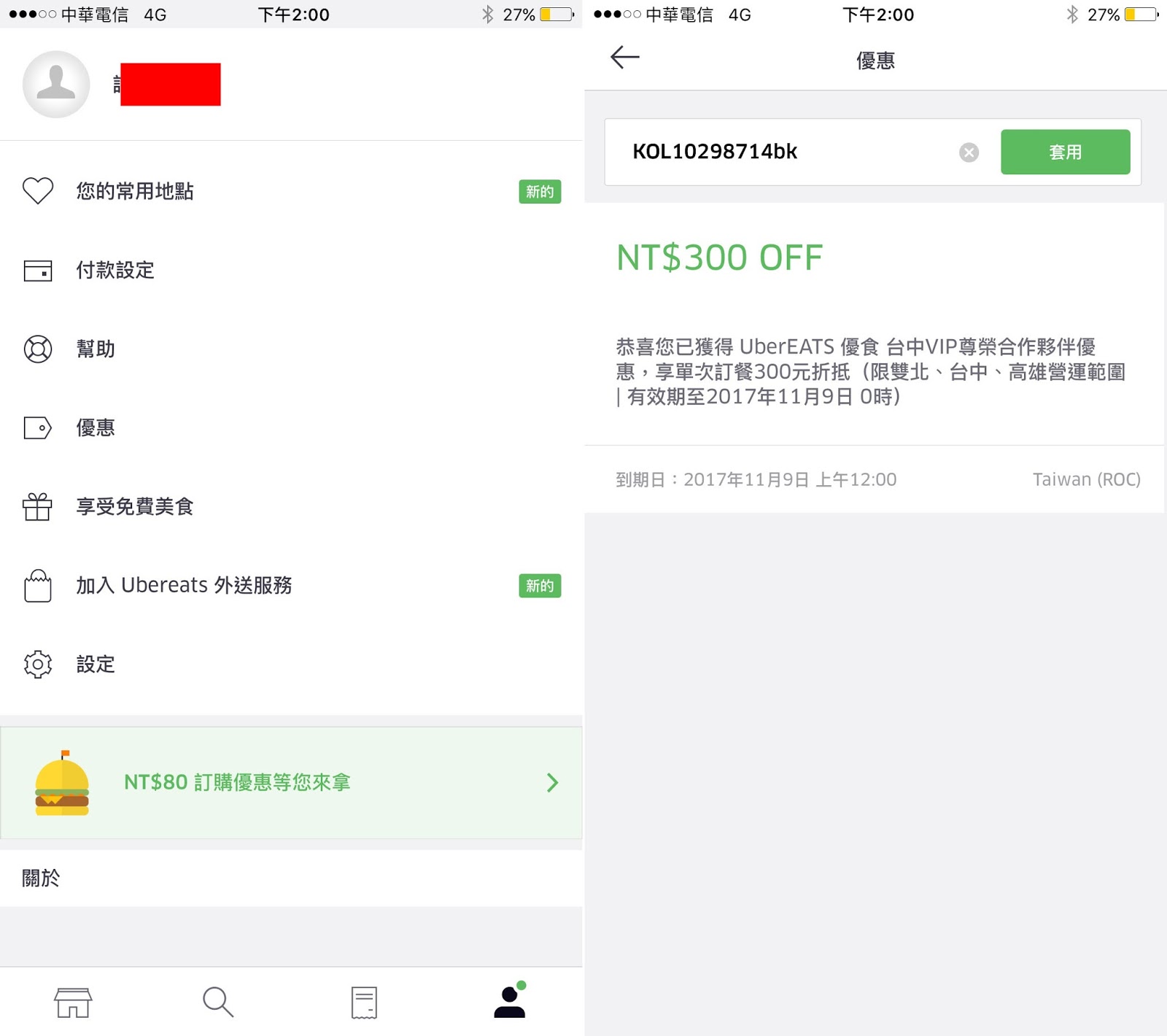This screenshot has height=1036, width=1167.
Task: Go back from the 優惠 page
Action: 624,57
